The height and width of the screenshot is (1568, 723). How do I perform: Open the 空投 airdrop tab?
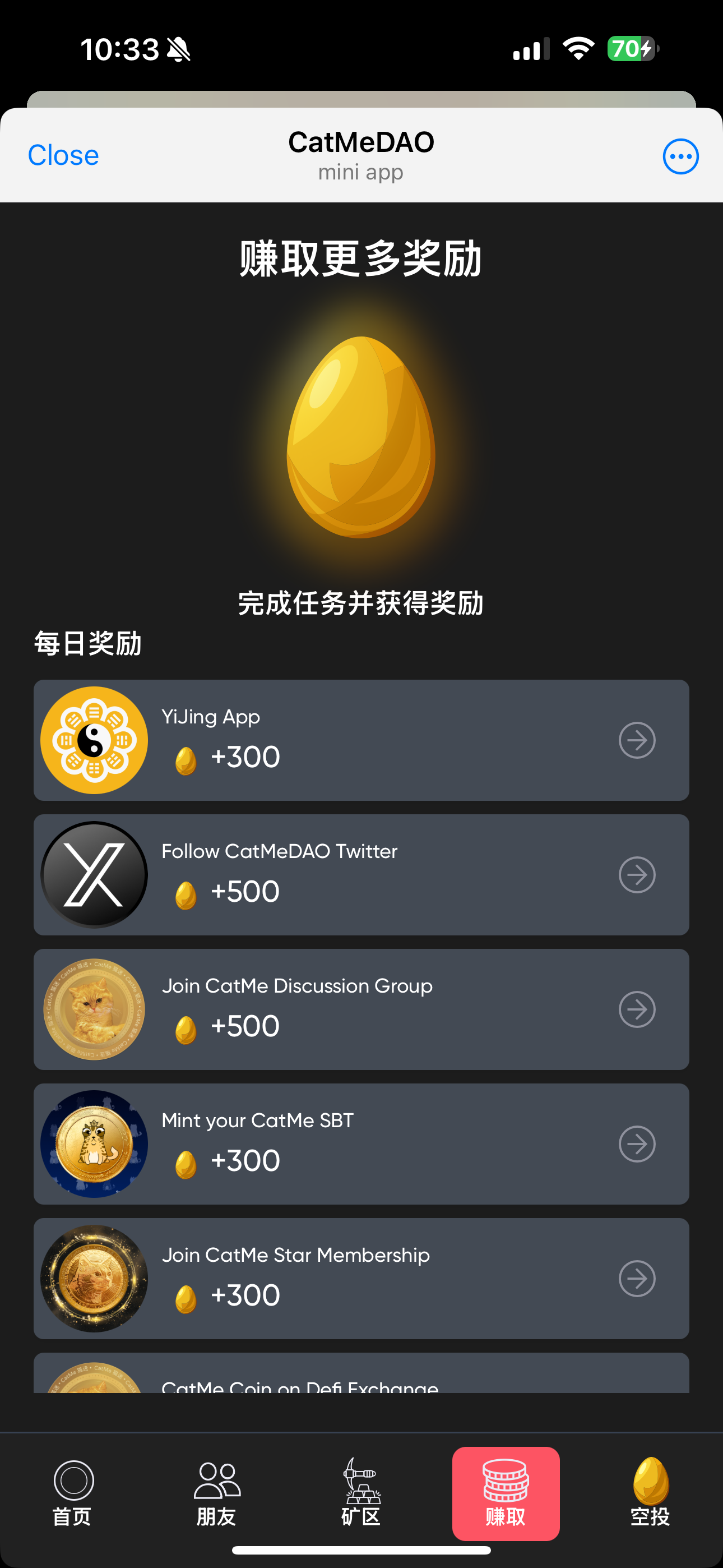click(x=650, y=1493)
